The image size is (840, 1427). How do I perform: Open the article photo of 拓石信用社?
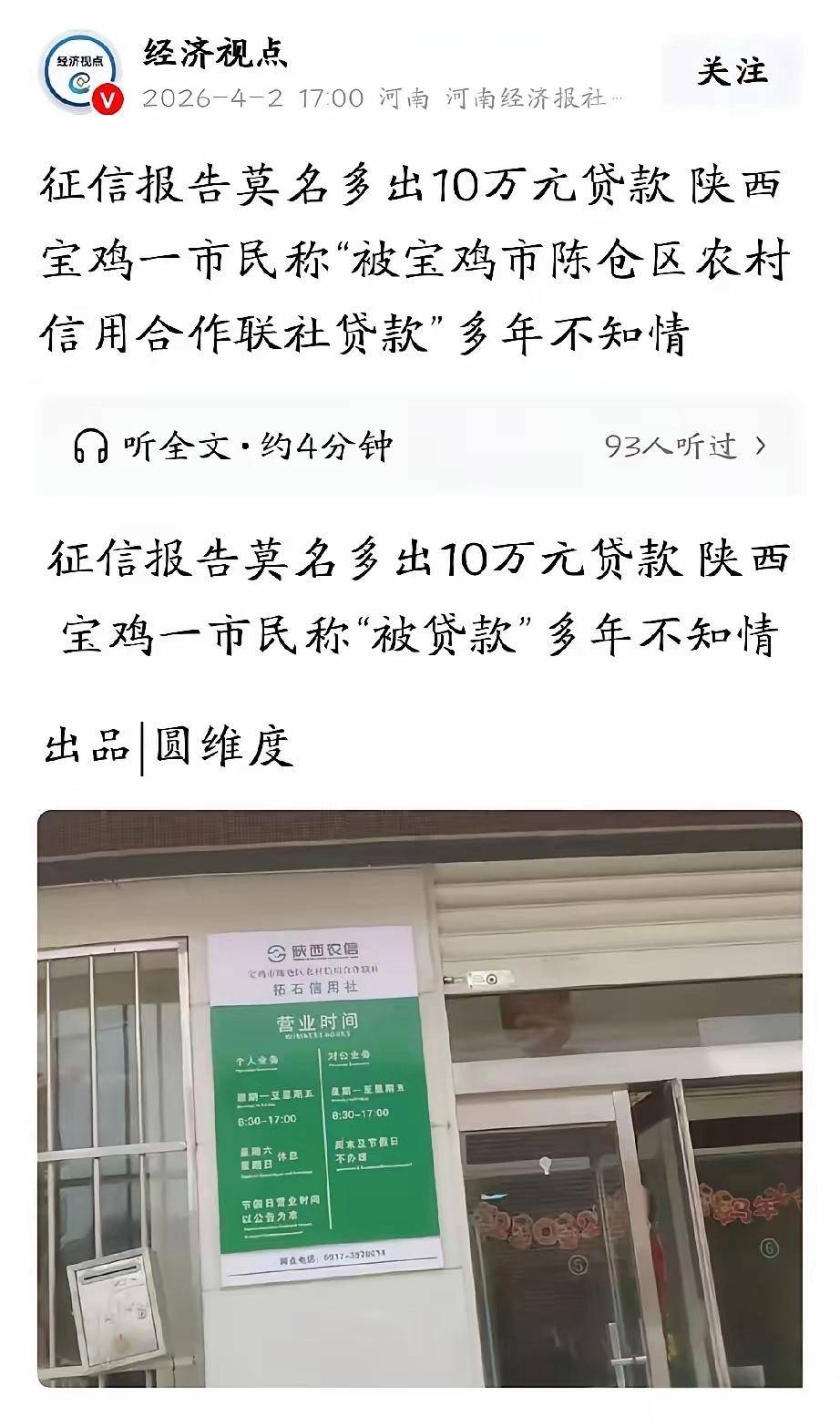pos(419,1098)
